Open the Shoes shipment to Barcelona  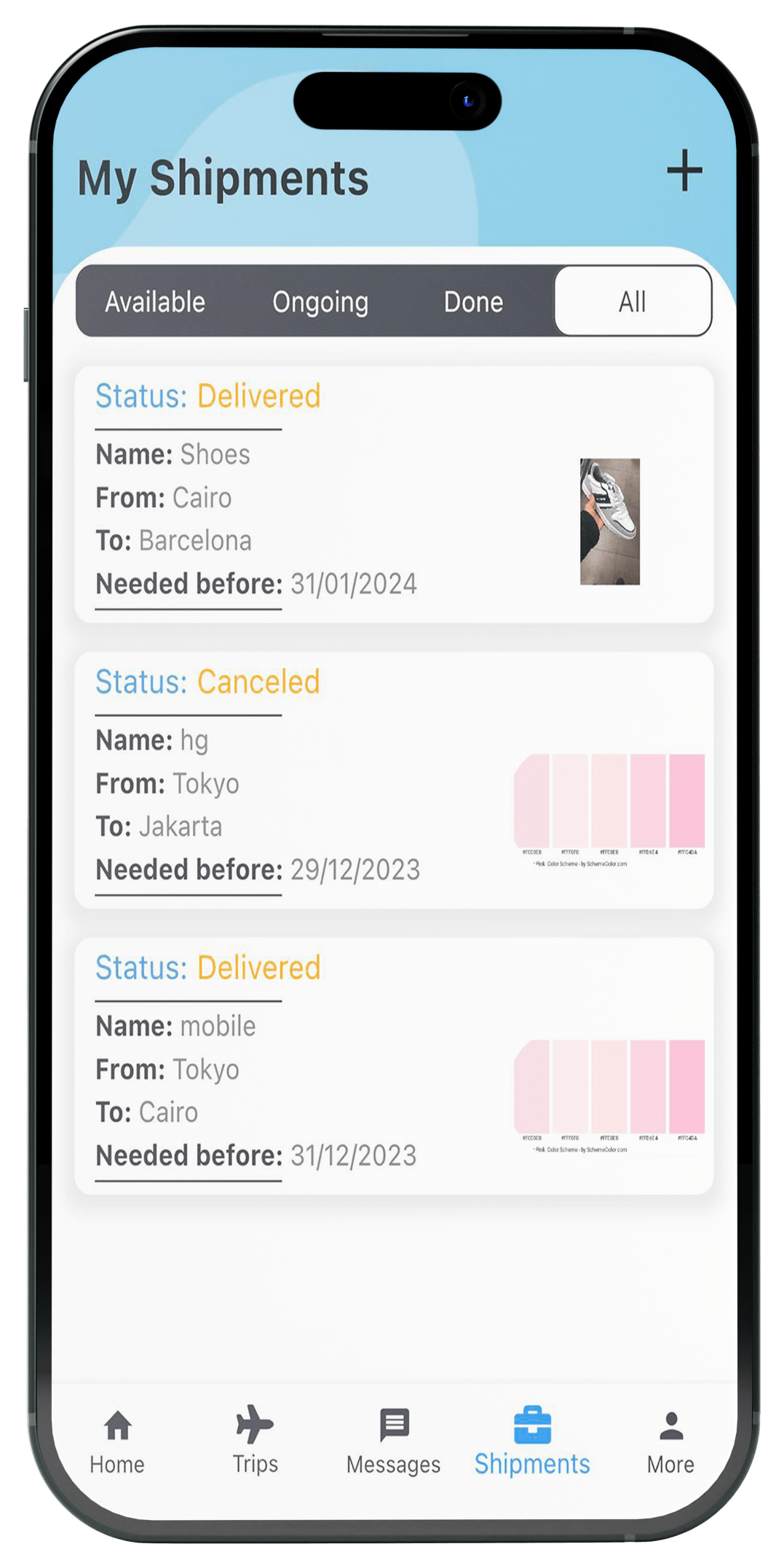[x=393, y=495]
